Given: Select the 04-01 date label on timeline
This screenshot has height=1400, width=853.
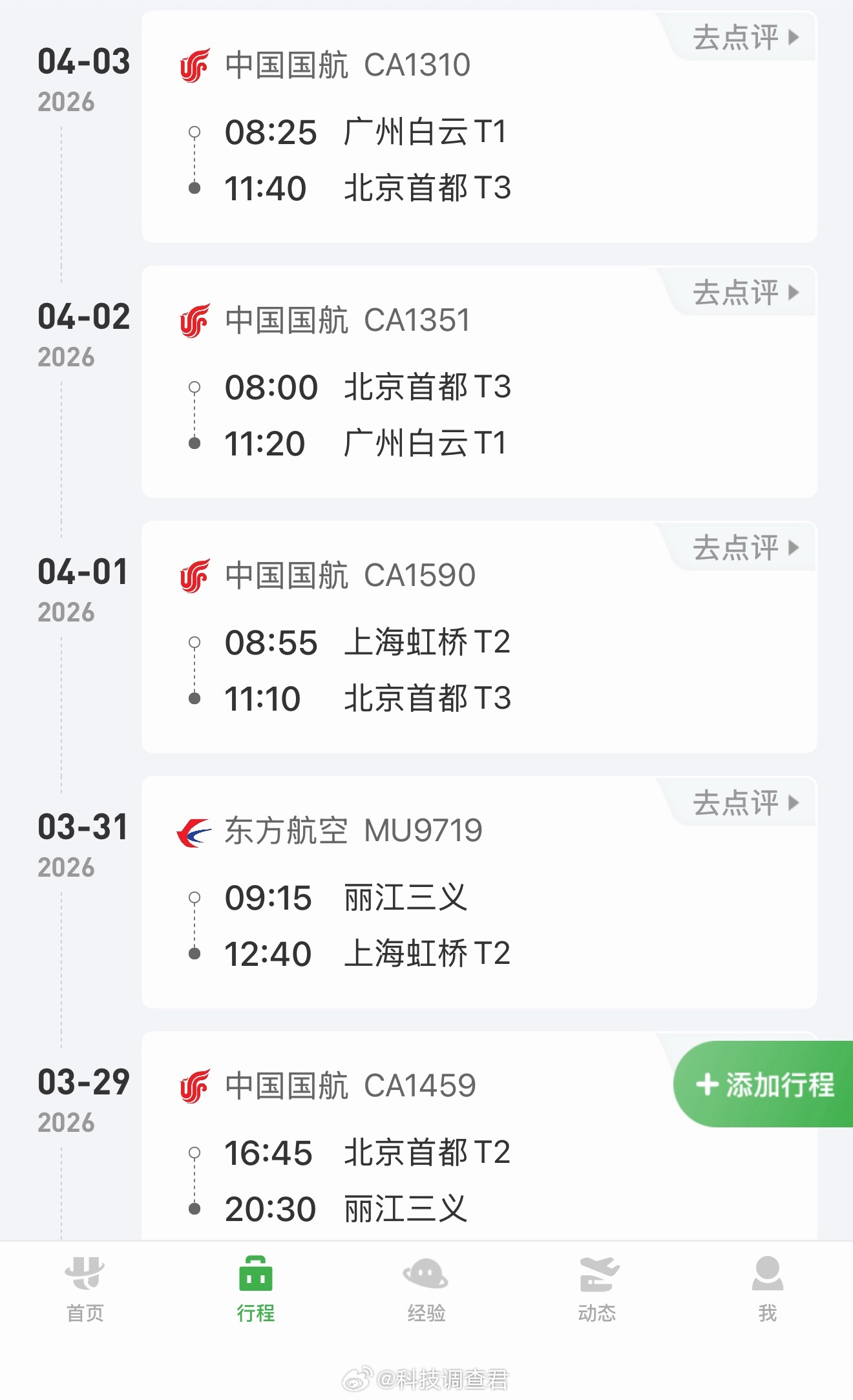Looking at the screenshot, I should pyautogui.click(x=84, y=572).
